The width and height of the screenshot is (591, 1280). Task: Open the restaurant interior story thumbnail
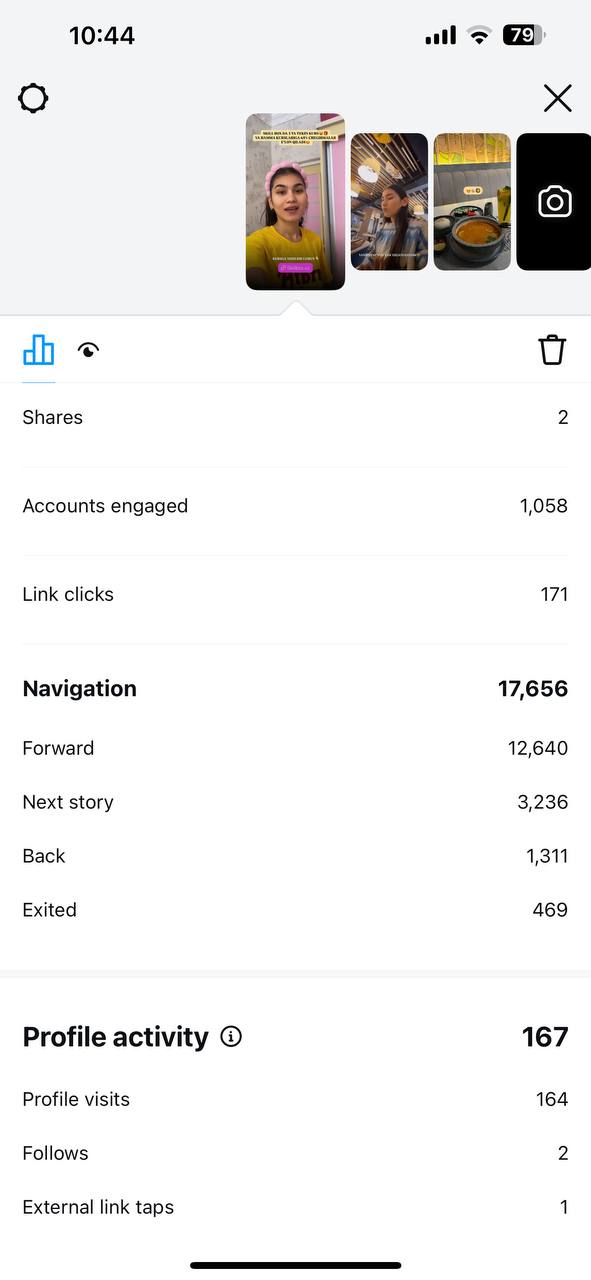click(389, 202)
